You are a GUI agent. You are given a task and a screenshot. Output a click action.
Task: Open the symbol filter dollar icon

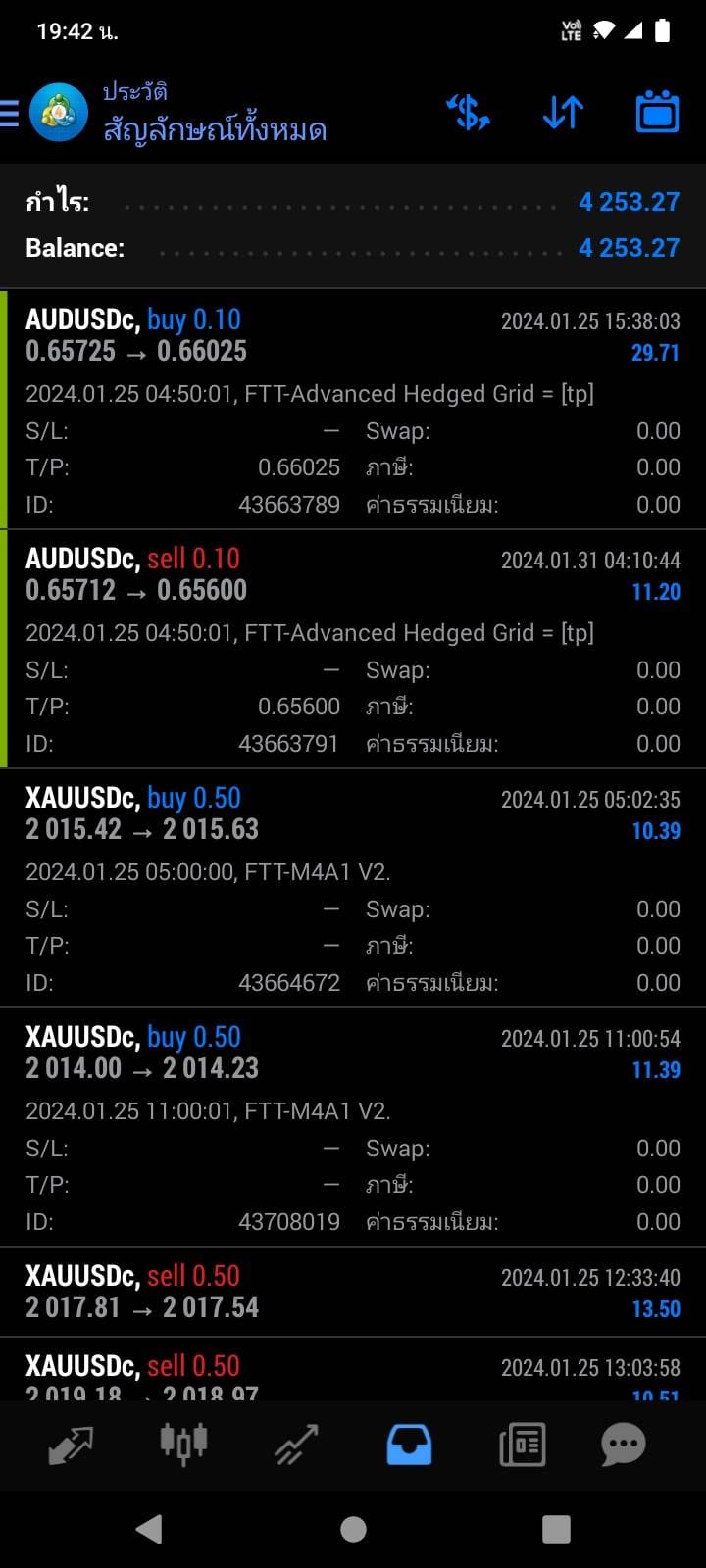click(x=468, y=113)
